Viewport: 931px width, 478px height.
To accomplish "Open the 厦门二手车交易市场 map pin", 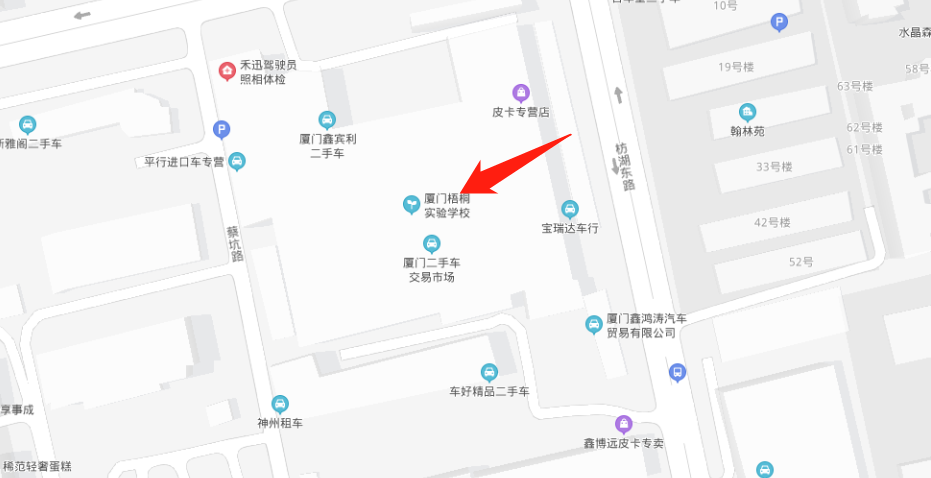I will (x=432, y=243).
